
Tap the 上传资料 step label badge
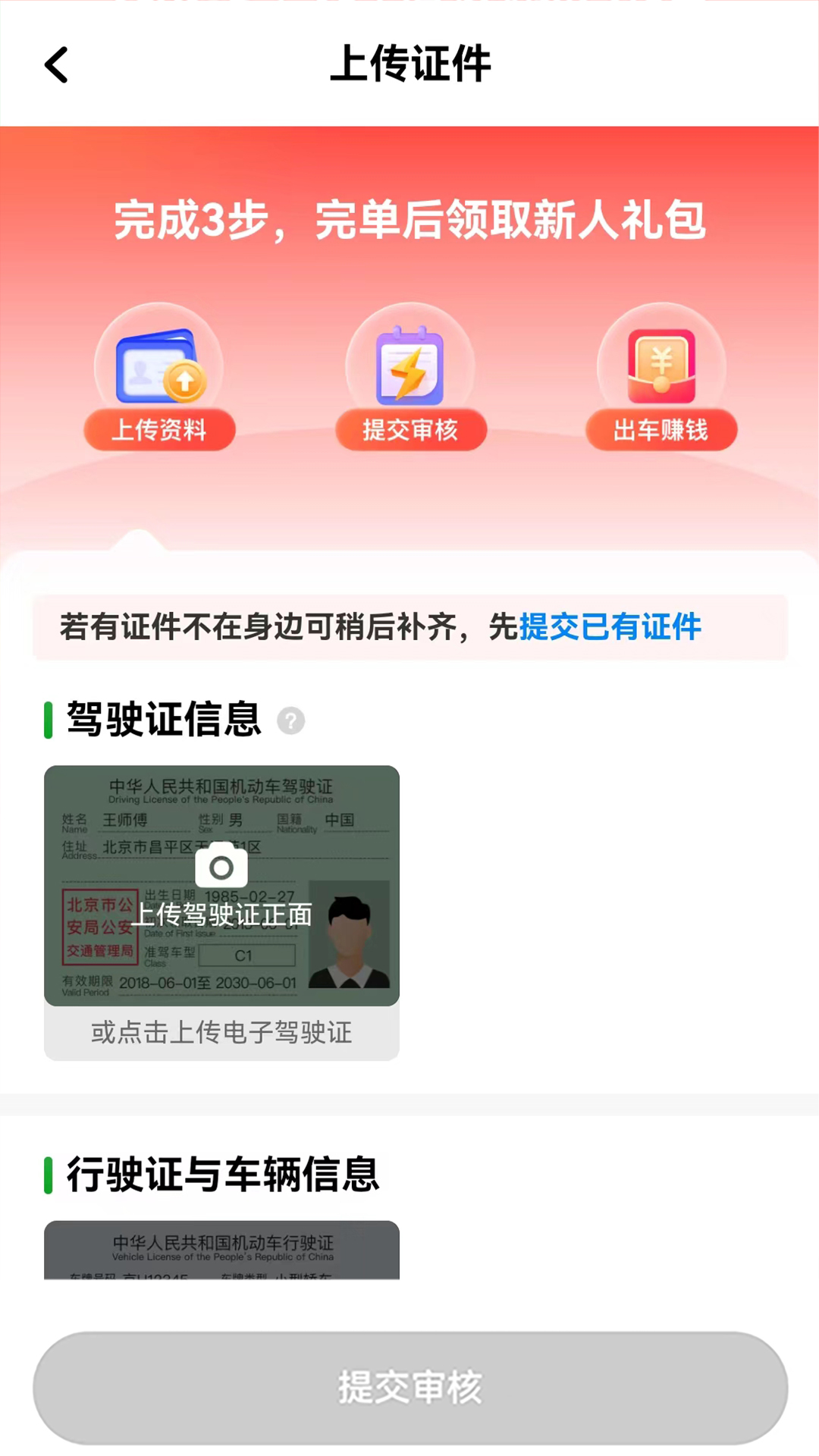tap(159, 429)
